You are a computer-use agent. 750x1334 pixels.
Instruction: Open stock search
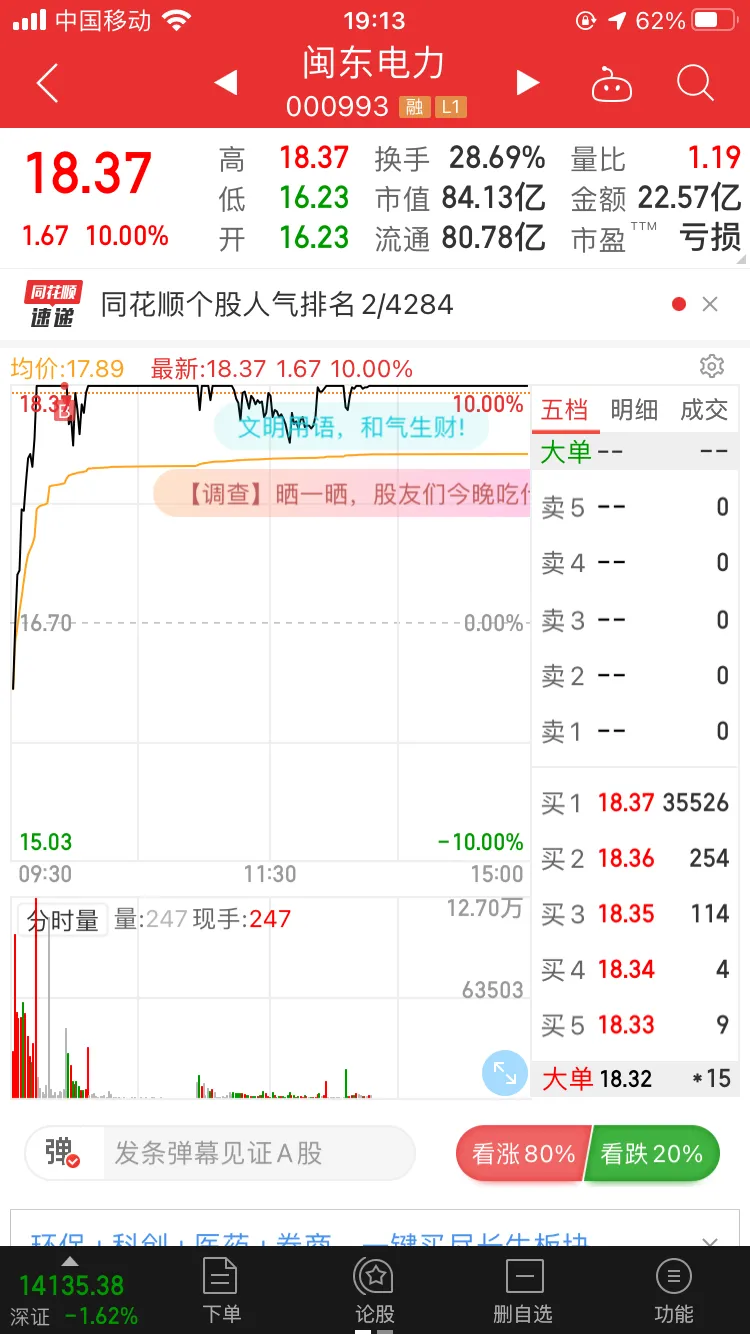[695, 83]
